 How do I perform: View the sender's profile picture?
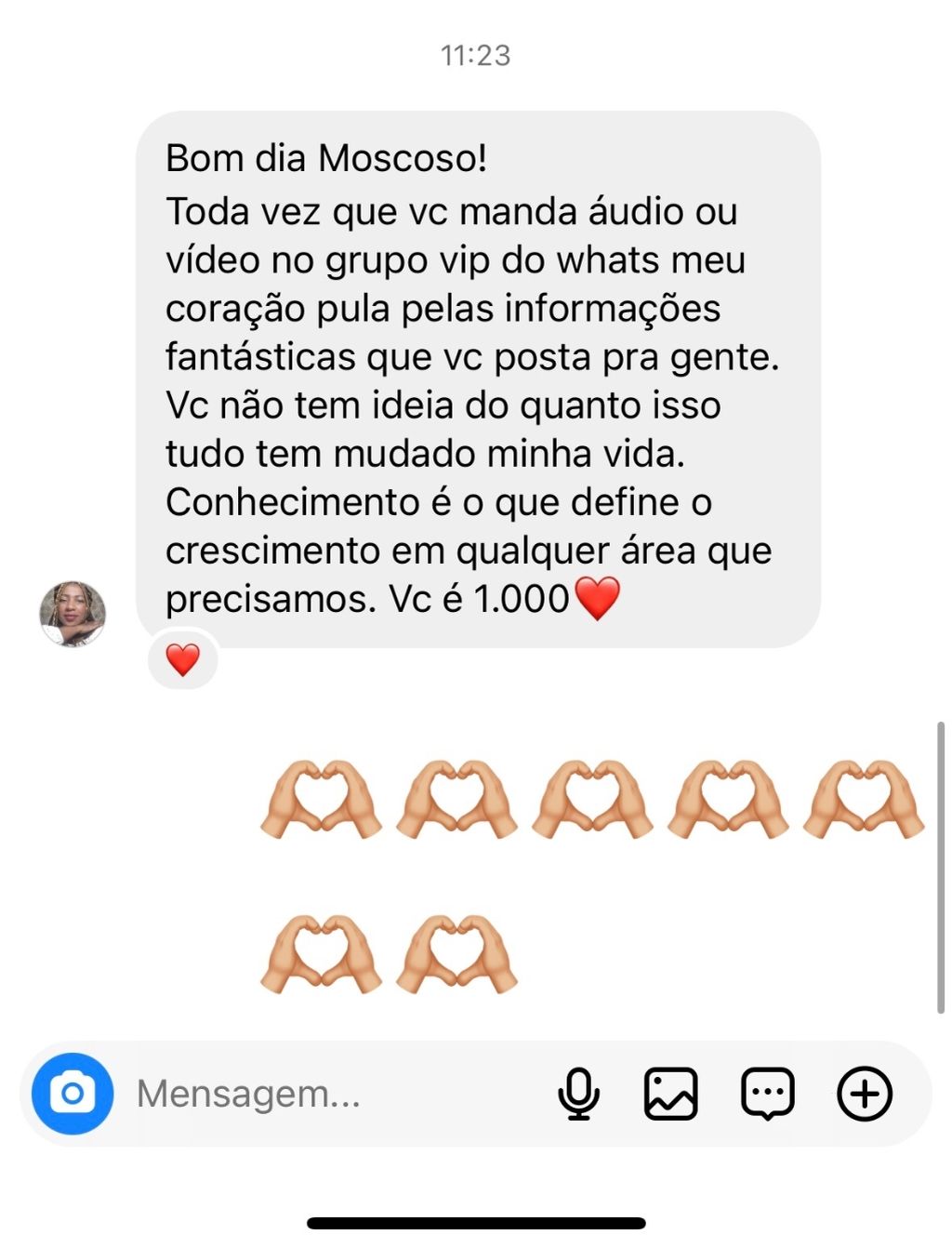73,614
